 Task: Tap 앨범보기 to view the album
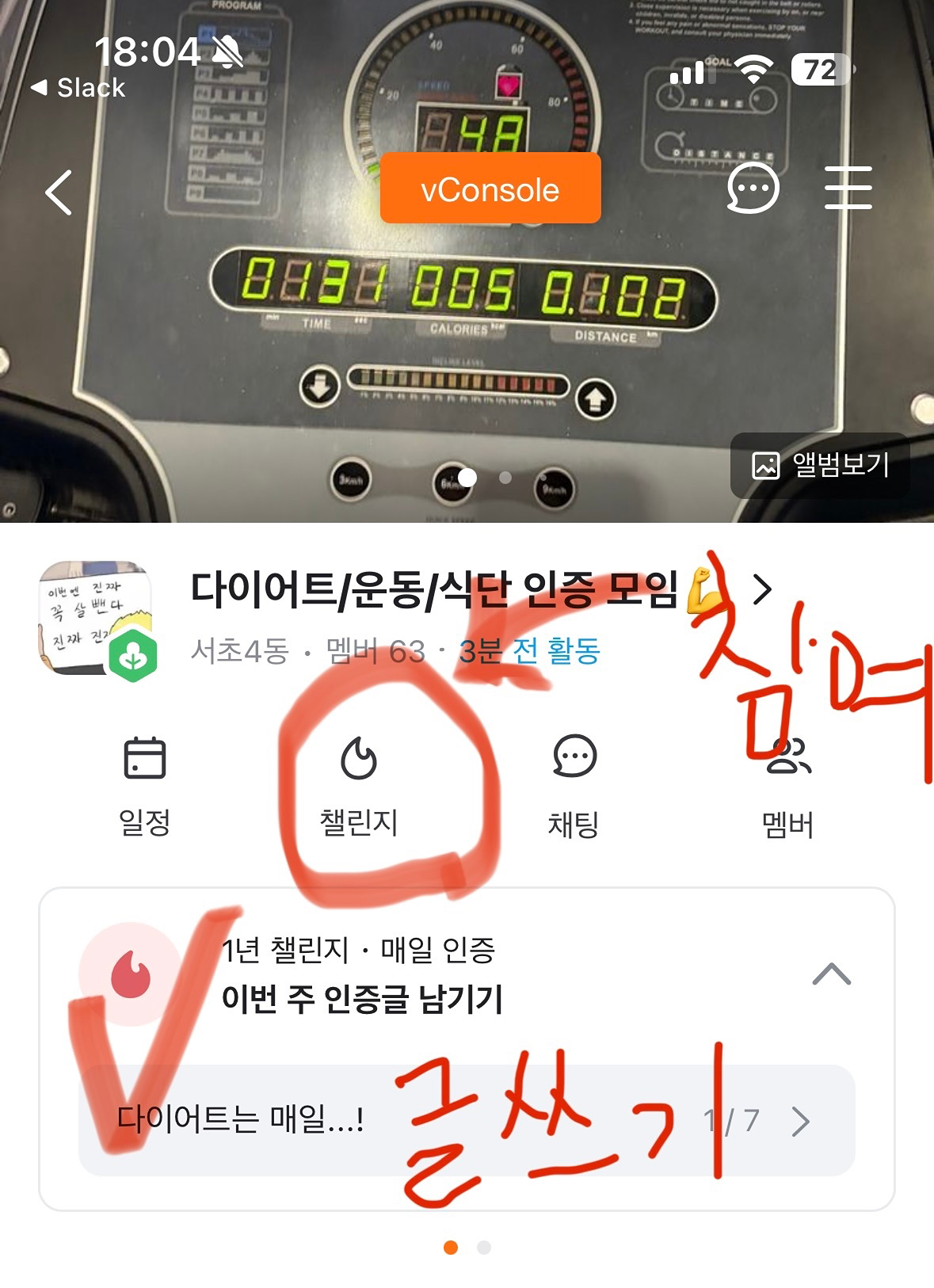pyautogui.click(x=821, y=466)
